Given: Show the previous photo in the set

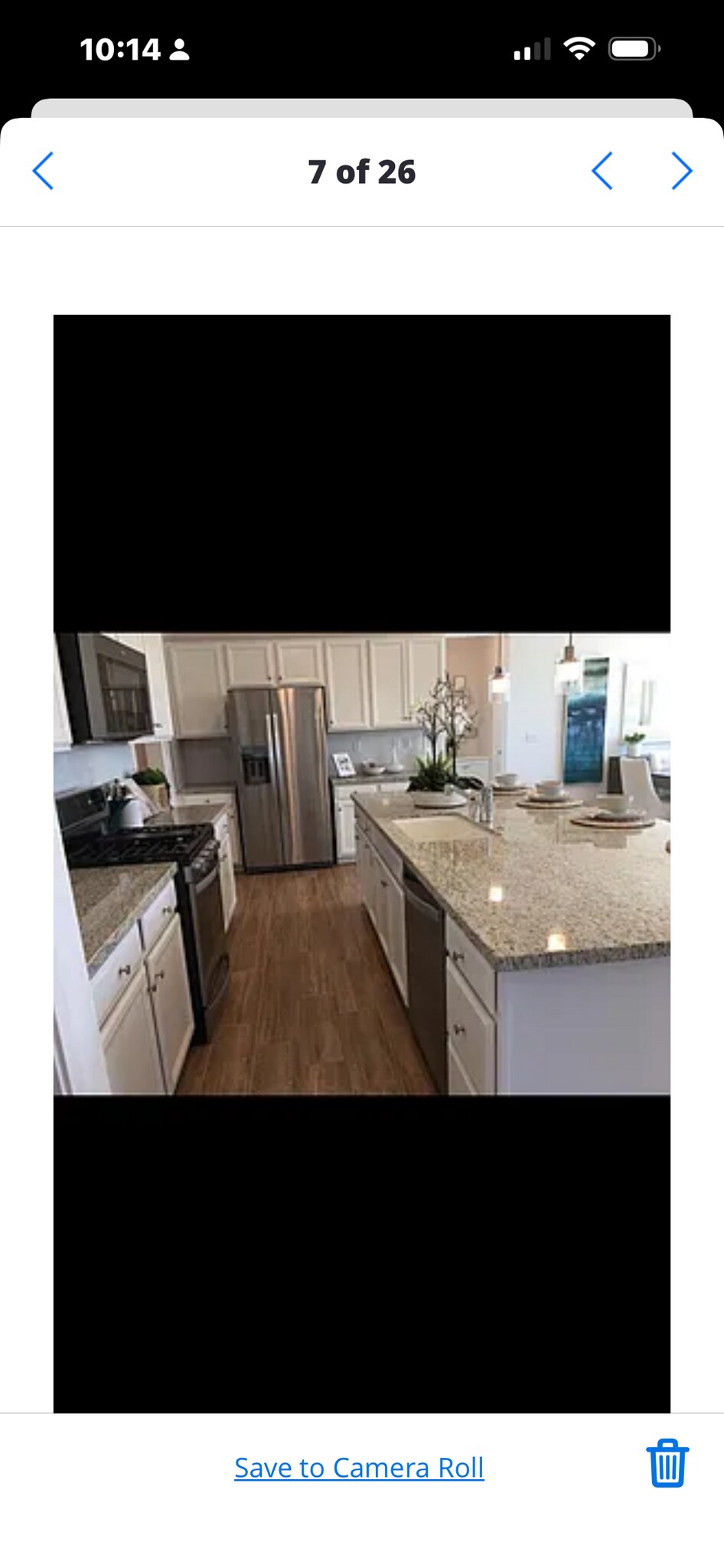Looking at the screenshot, I should pos(602,171).
